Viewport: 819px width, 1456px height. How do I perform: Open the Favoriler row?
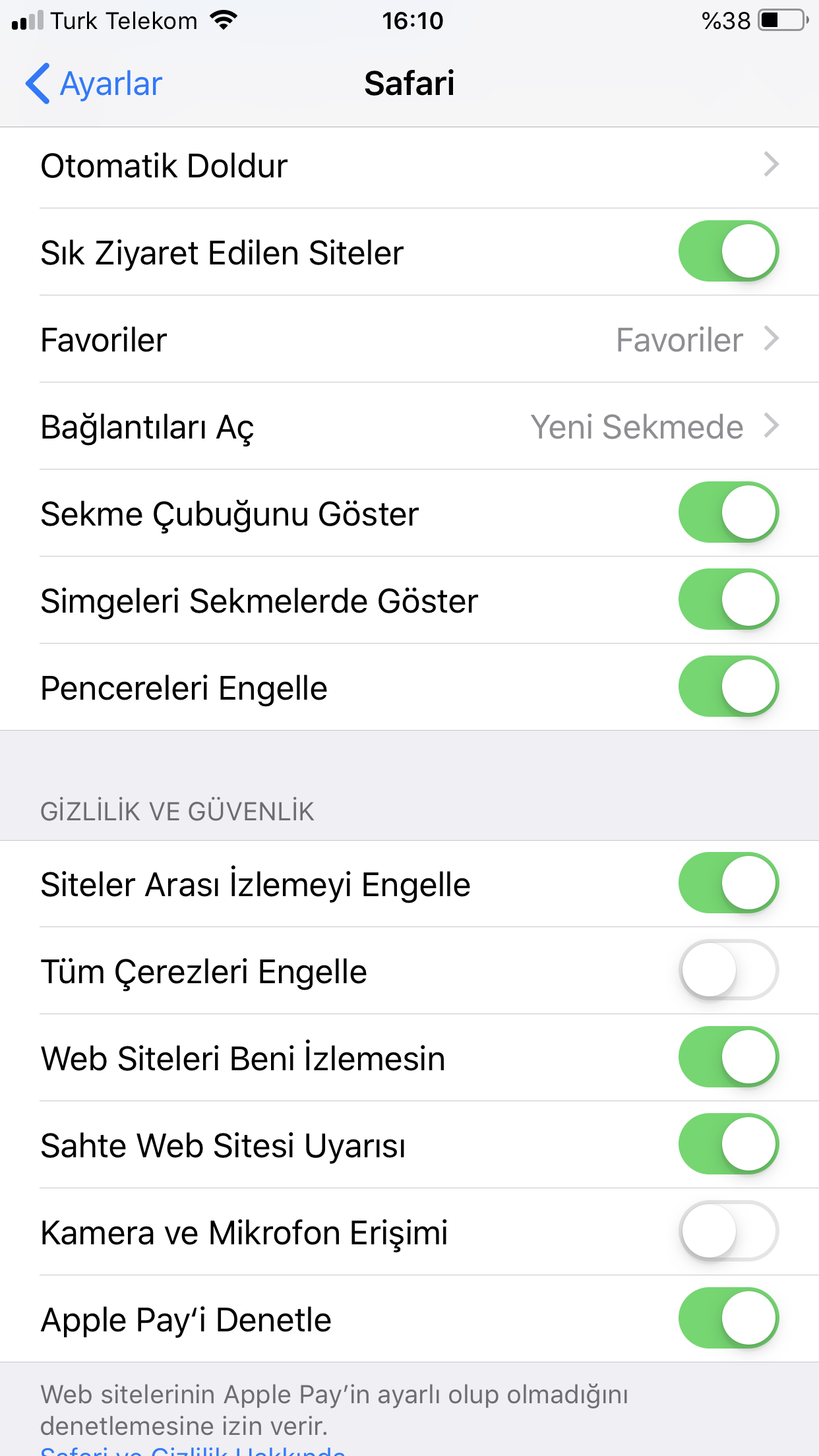(x=409, y=340)
